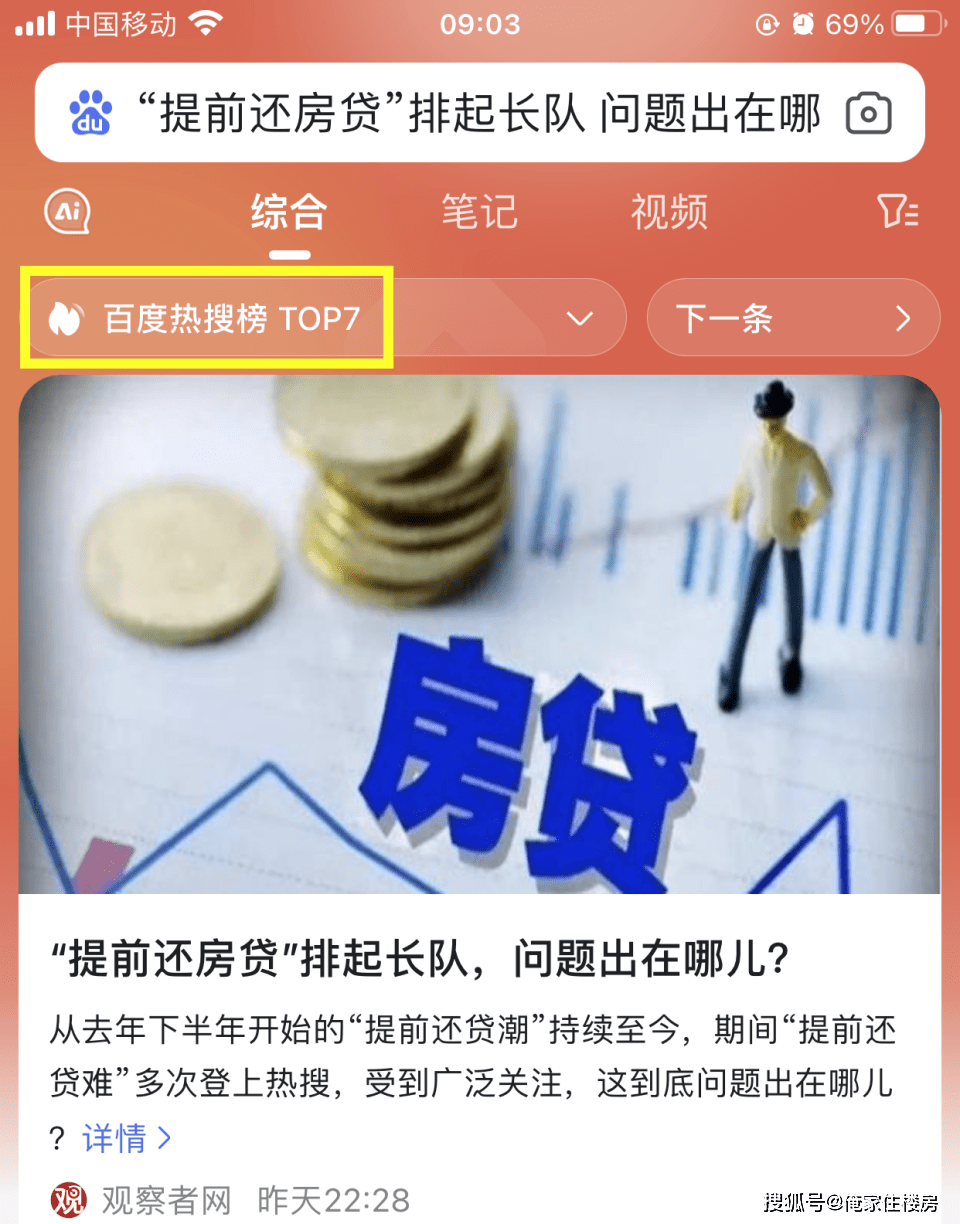Go to 下一条 hot search
This screenshot has width=960, height=1224.
point(793,319)
